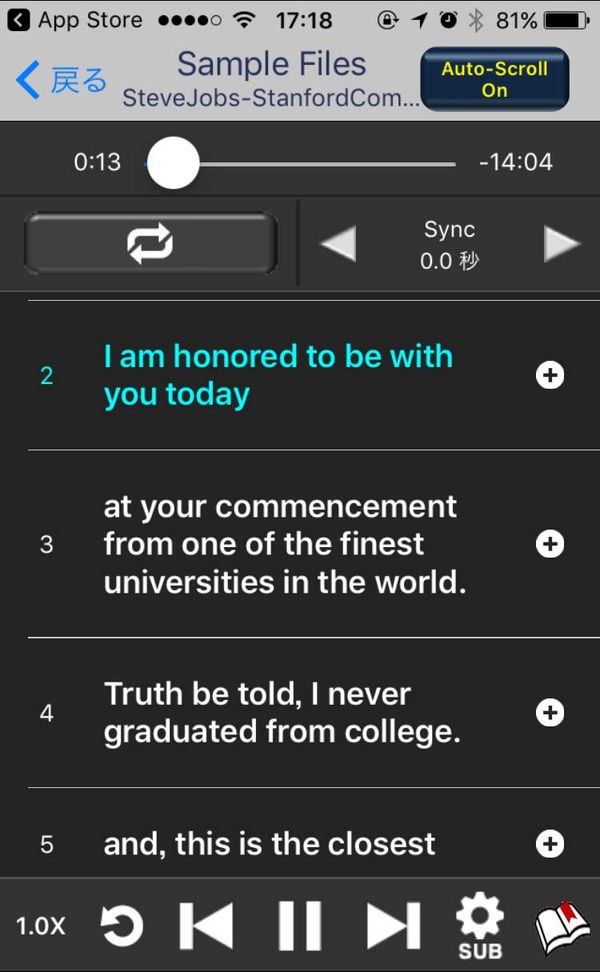This screenshot has width=600, height=972.
Task: Skip to the next sentence
Action: pos(394,926)
